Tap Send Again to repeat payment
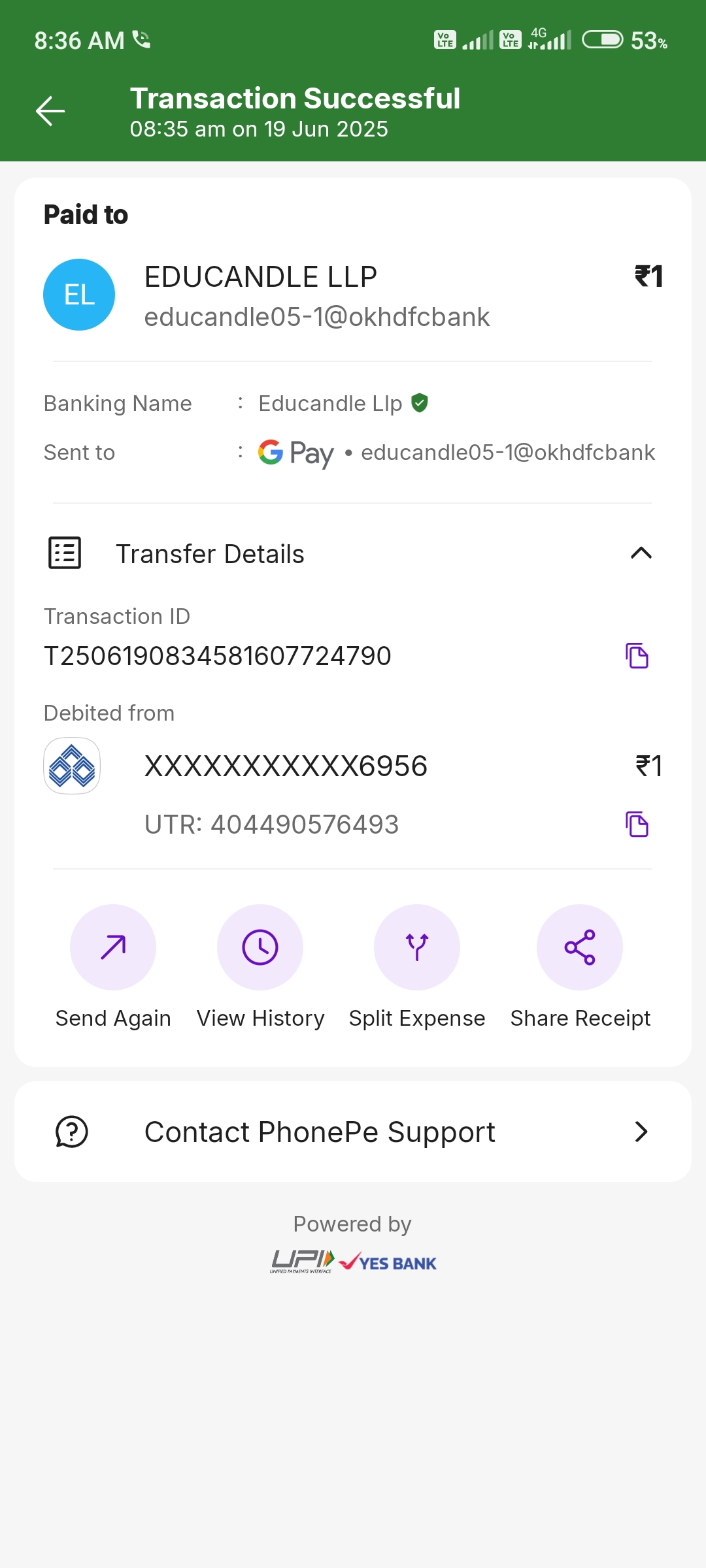This screenshot has height=1568, width=706. tap(113, 947)
